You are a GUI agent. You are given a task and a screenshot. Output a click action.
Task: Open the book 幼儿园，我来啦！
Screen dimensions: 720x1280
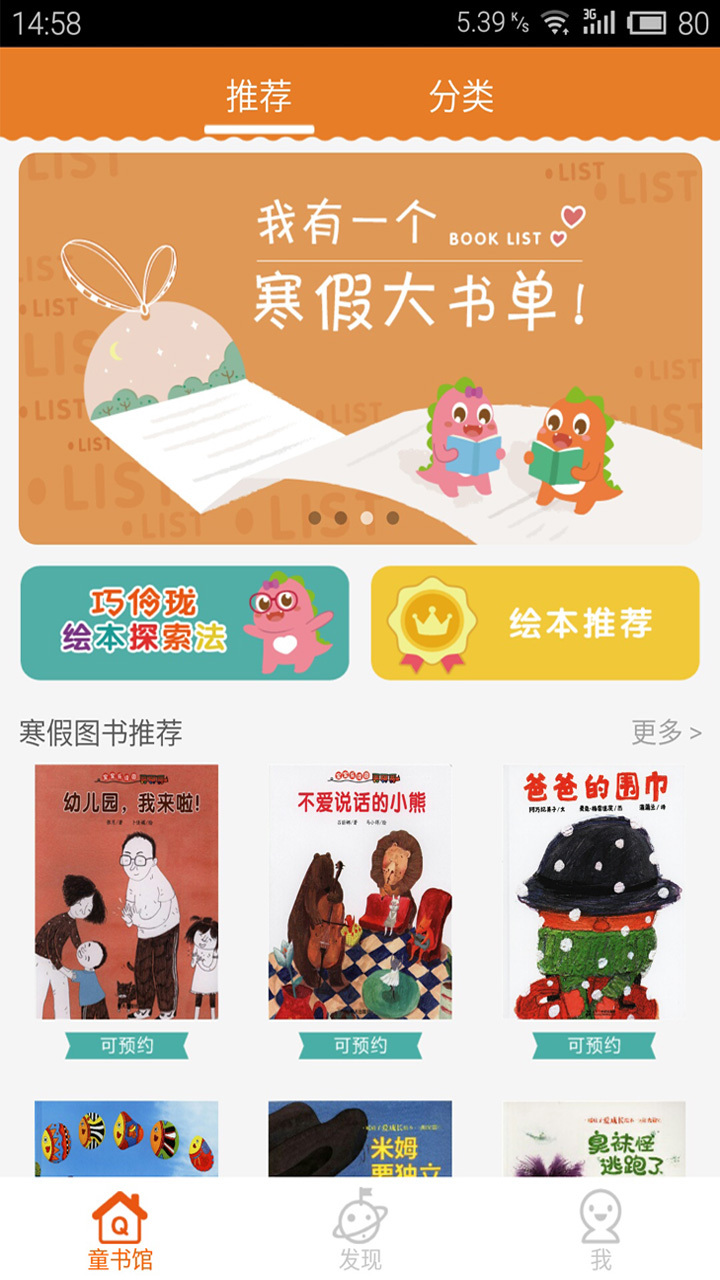pyautogui.click(x=126, y=892)
